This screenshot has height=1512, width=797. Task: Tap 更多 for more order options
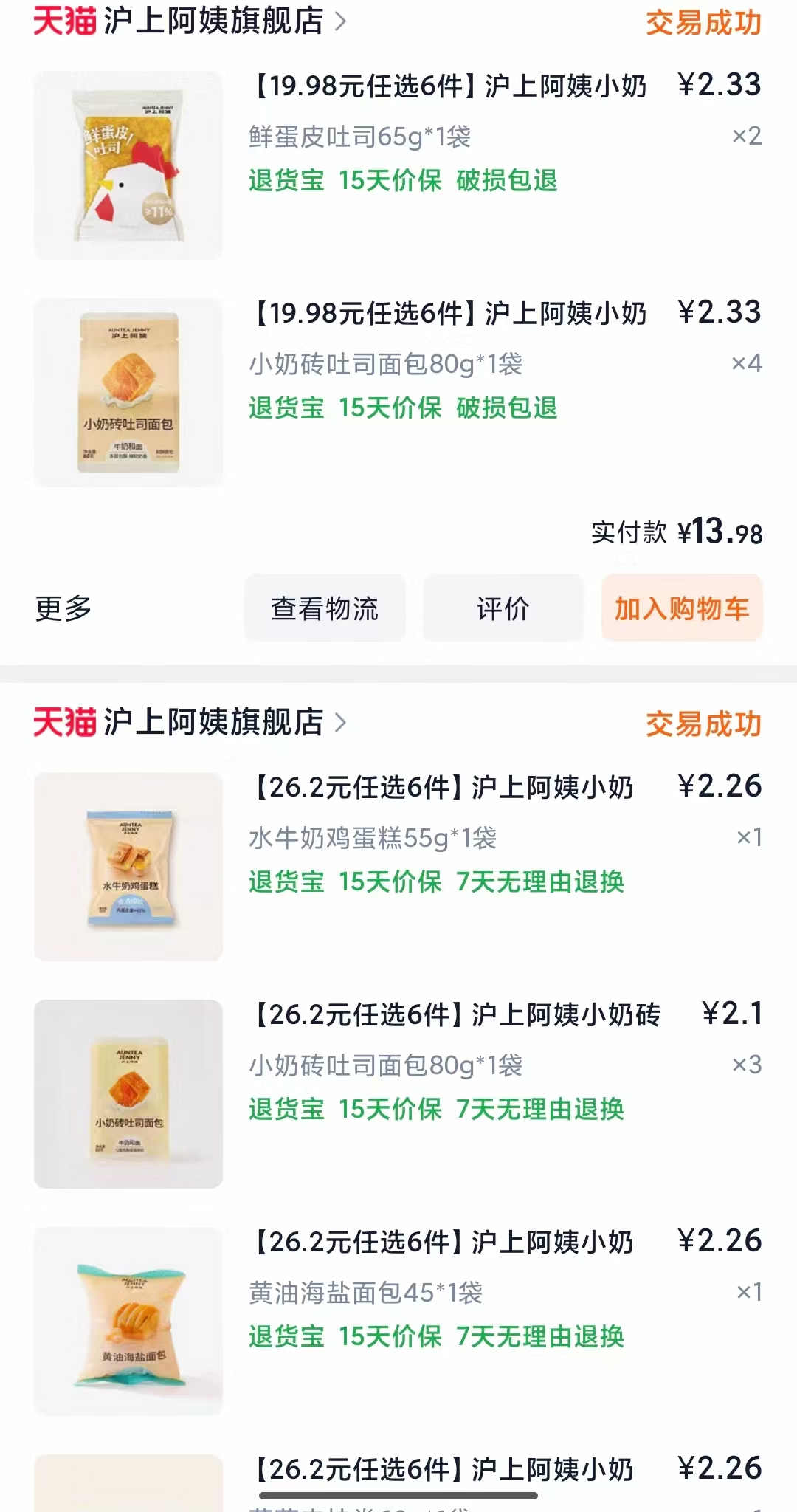coord(63,608)
